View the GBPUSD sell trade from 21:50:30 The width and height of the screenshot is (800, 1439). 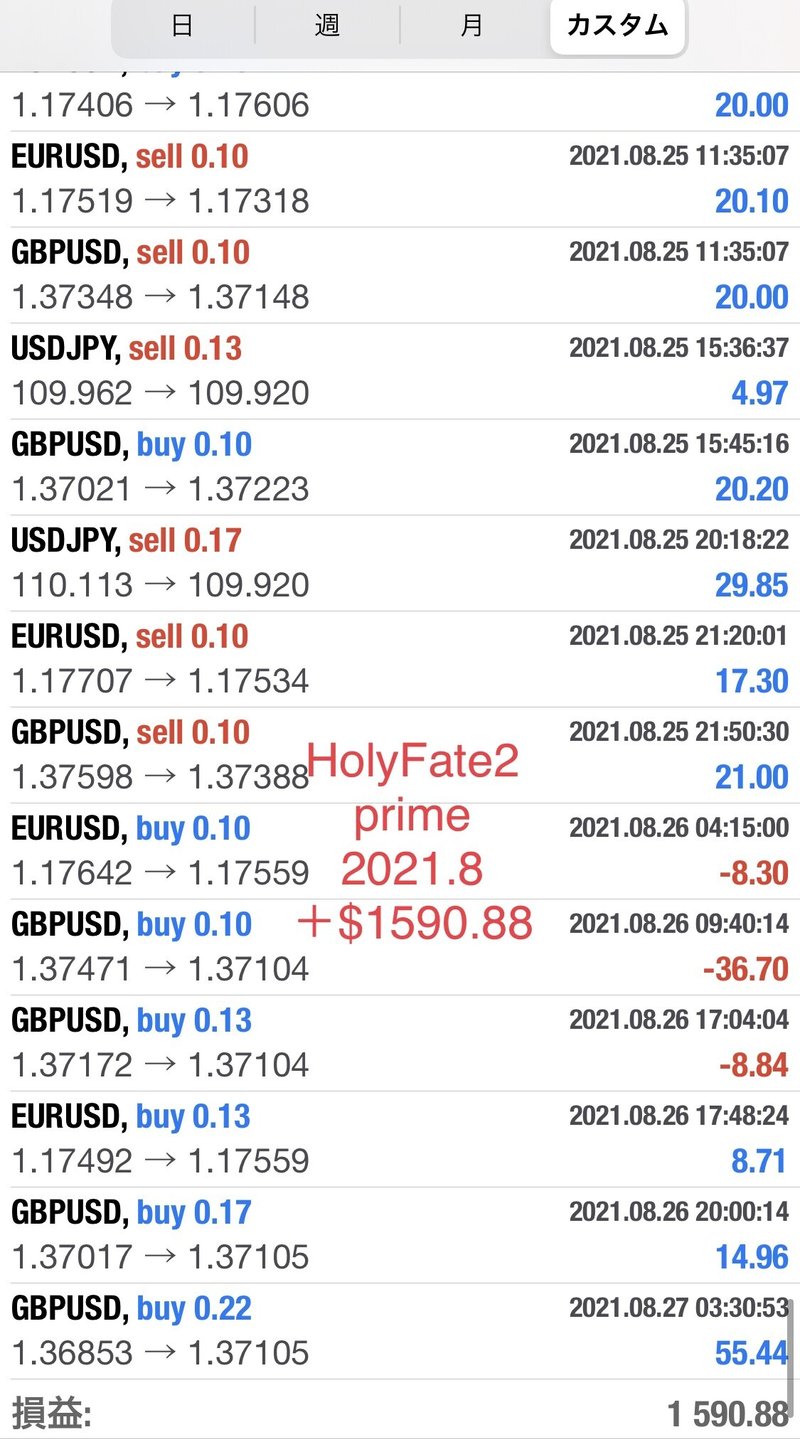click(x=400, y=755)
